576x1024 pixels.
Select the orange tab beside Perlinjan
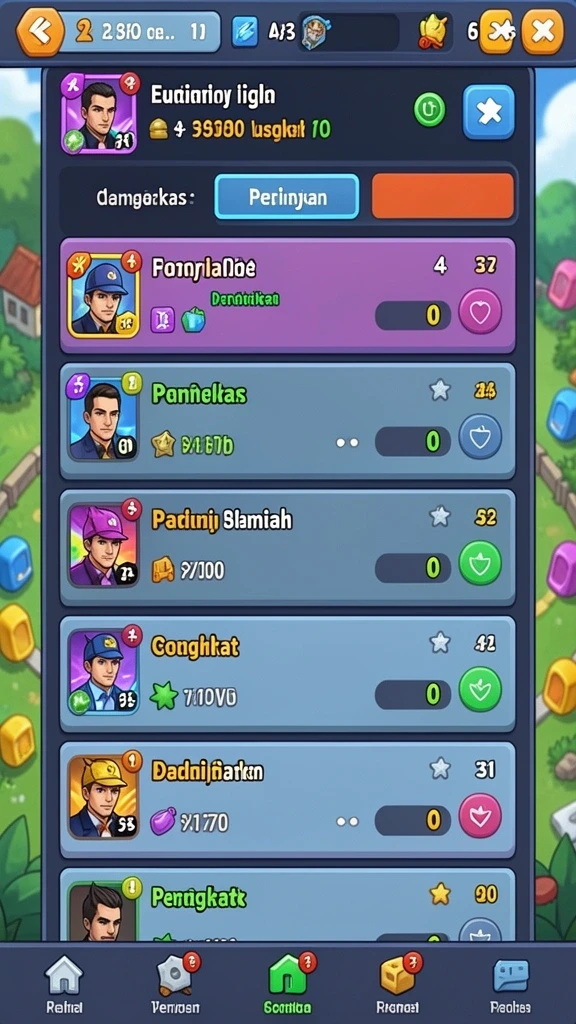click(443, 196)
